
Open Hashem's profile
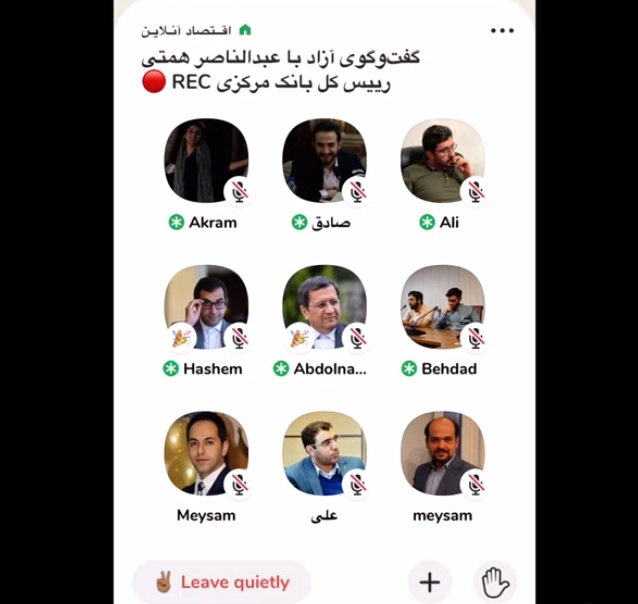coord(206,307)
